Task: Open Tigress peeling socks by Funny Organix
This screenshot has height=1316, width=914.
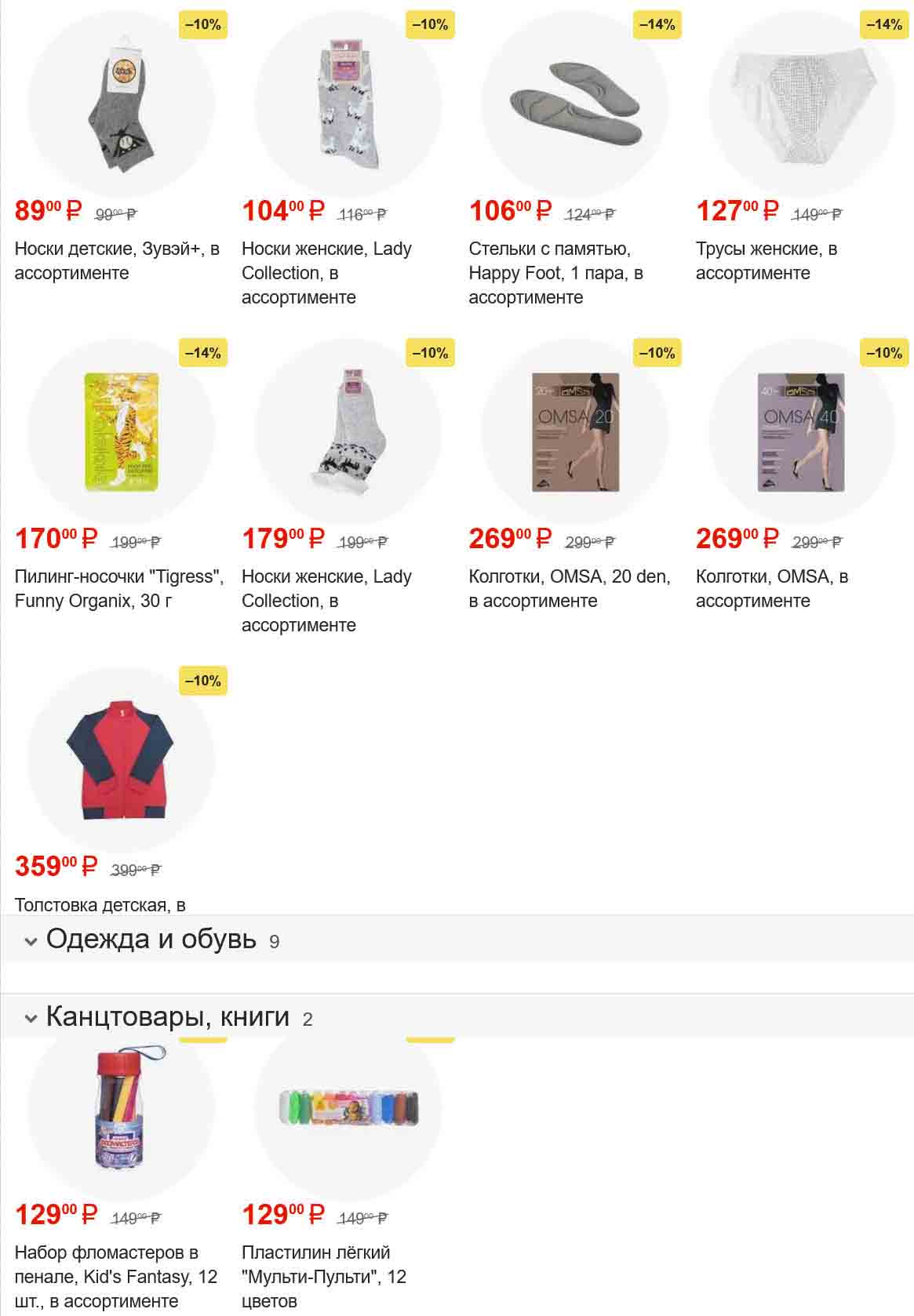Action: (121, 432)
